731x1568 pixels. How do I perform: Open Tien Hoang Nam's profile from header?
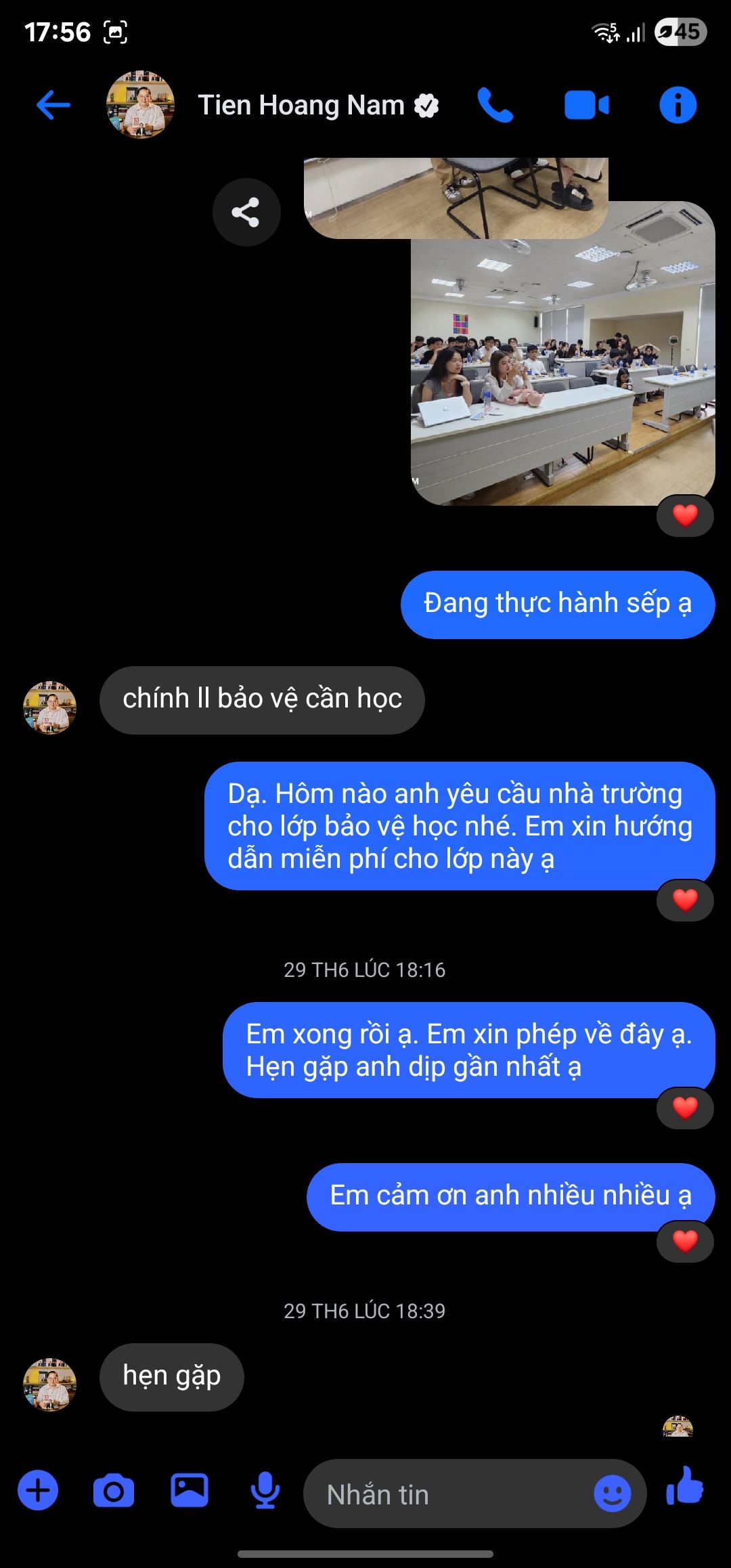coord(301,106)
